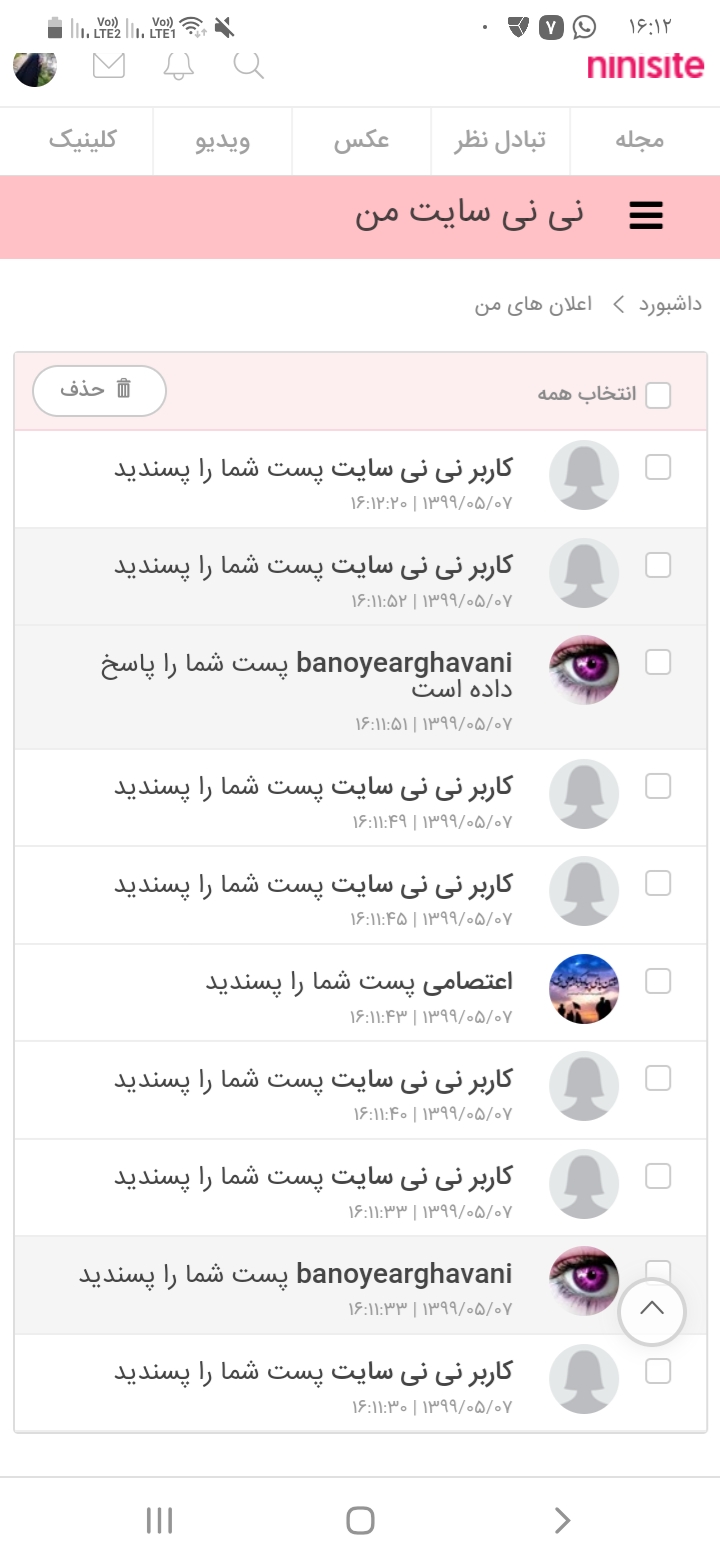Check the انتخاب همه checkbox
The width and height of the screenshot is (720, 1560).
tap(658, 395)
